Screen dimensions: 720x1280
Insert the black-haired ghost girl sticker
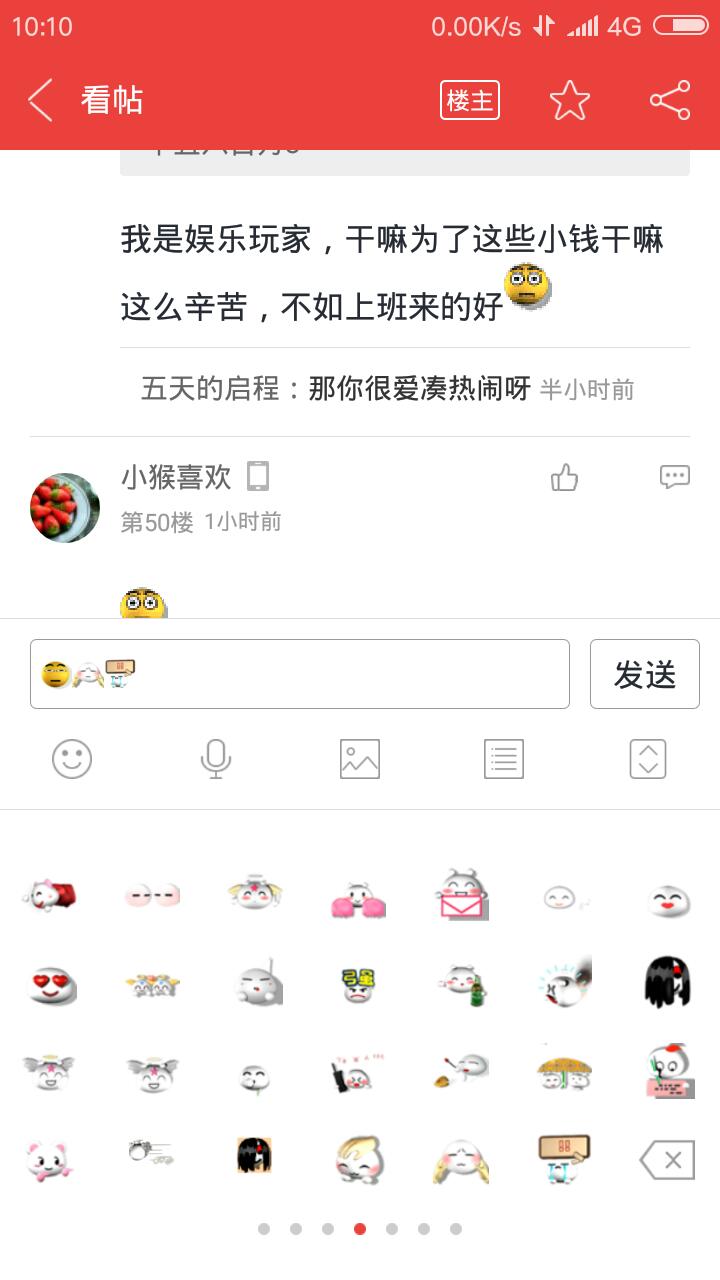tap(666, 980)
